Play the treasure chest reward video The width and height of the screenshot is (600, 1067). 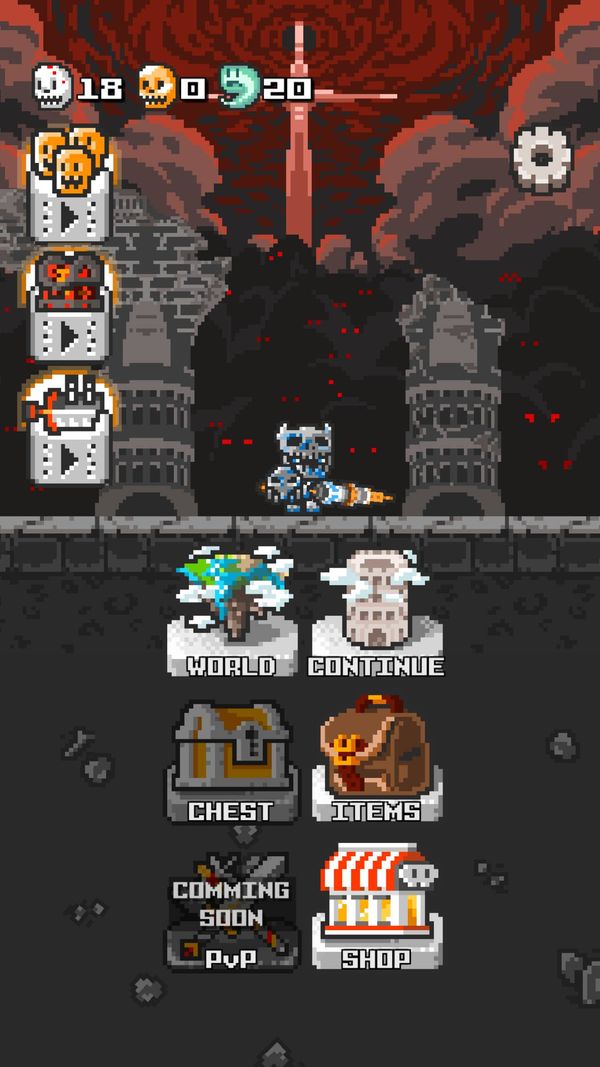click(x=68, y=307)
